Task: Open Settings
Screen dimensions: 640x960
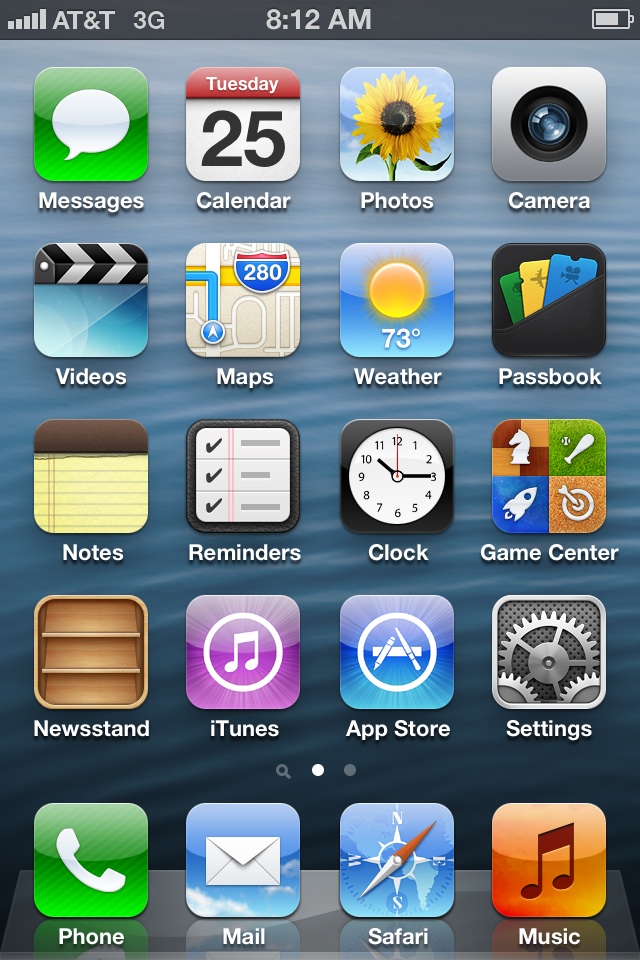Action: [549, 652]
